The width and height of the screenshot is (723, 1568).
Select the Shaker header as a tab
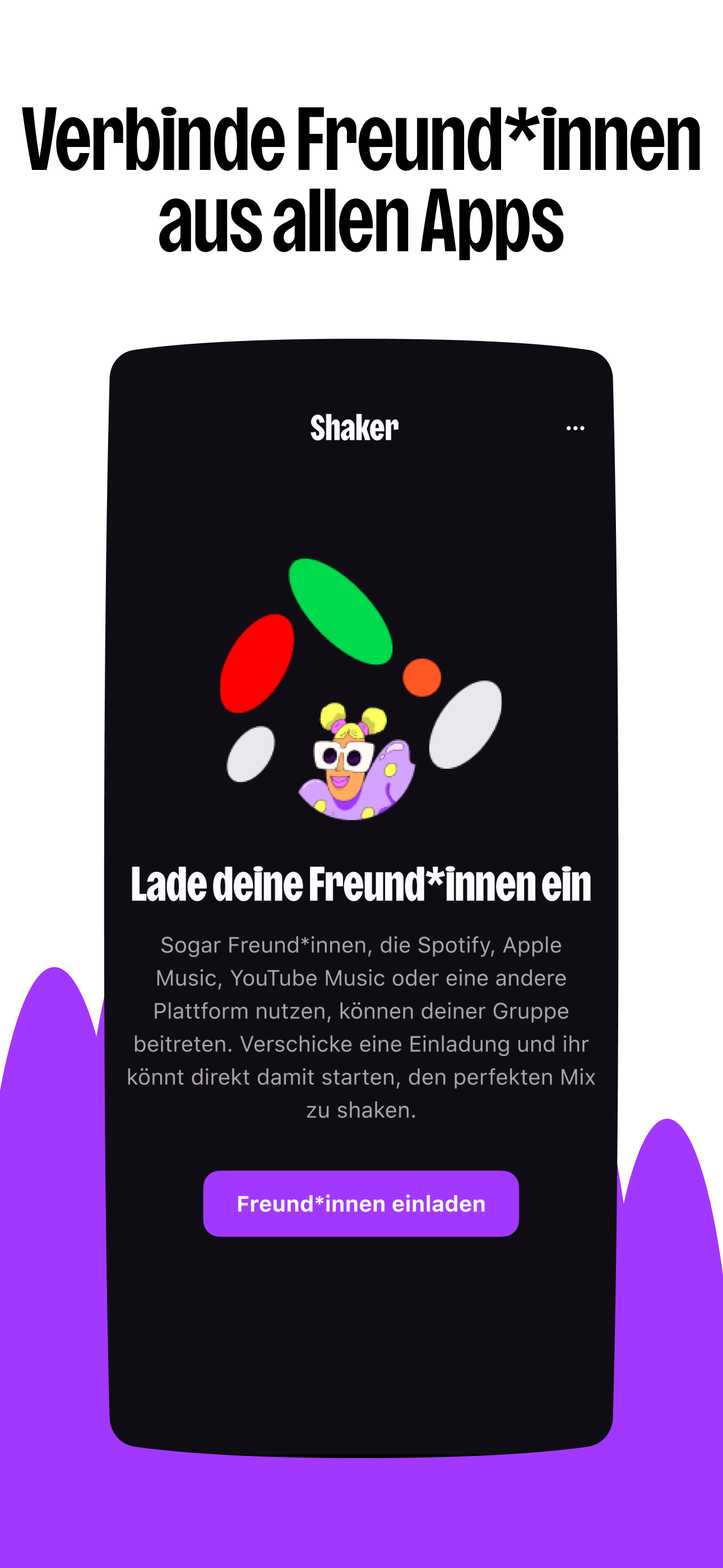coord(355,428)
